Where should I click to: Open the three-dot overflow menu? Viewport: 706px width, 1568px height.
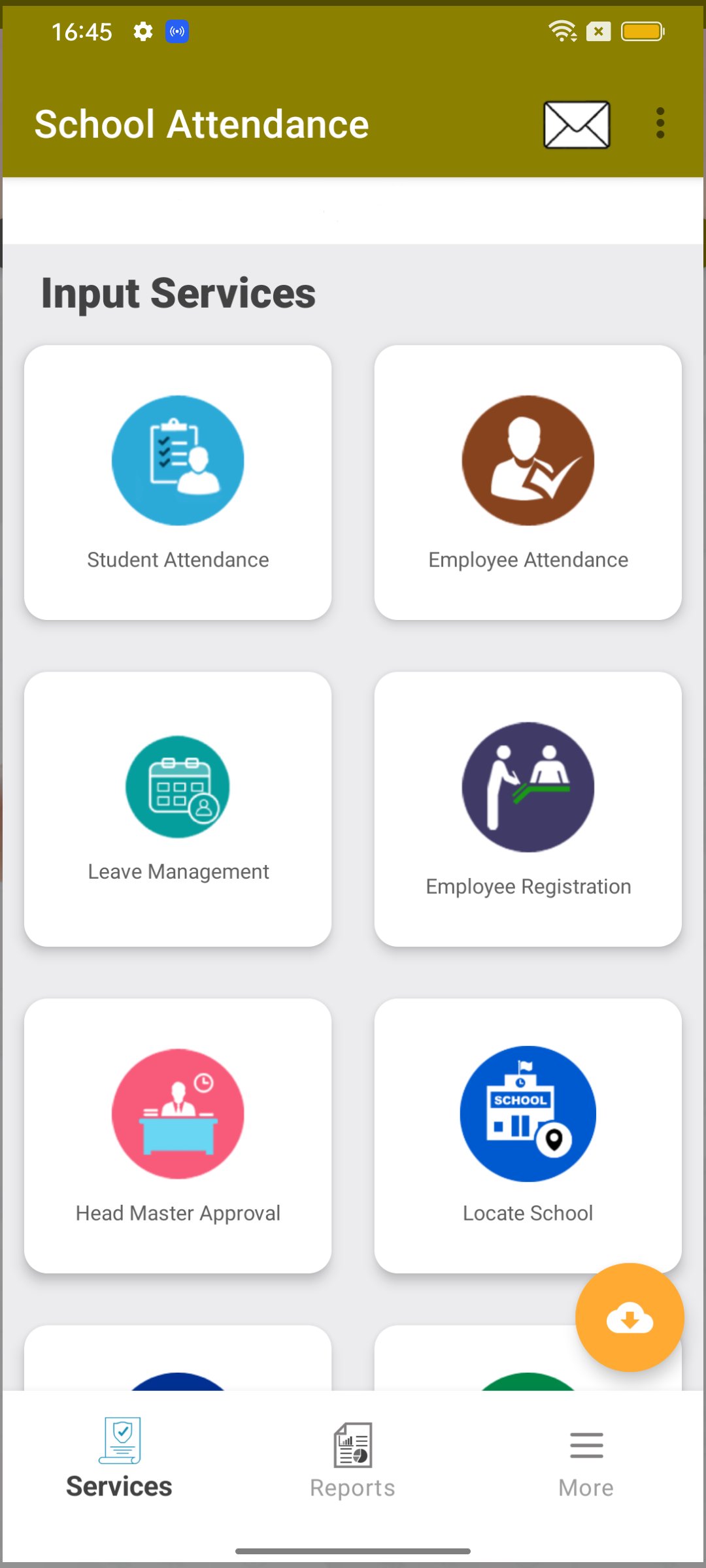pos(660,123)
